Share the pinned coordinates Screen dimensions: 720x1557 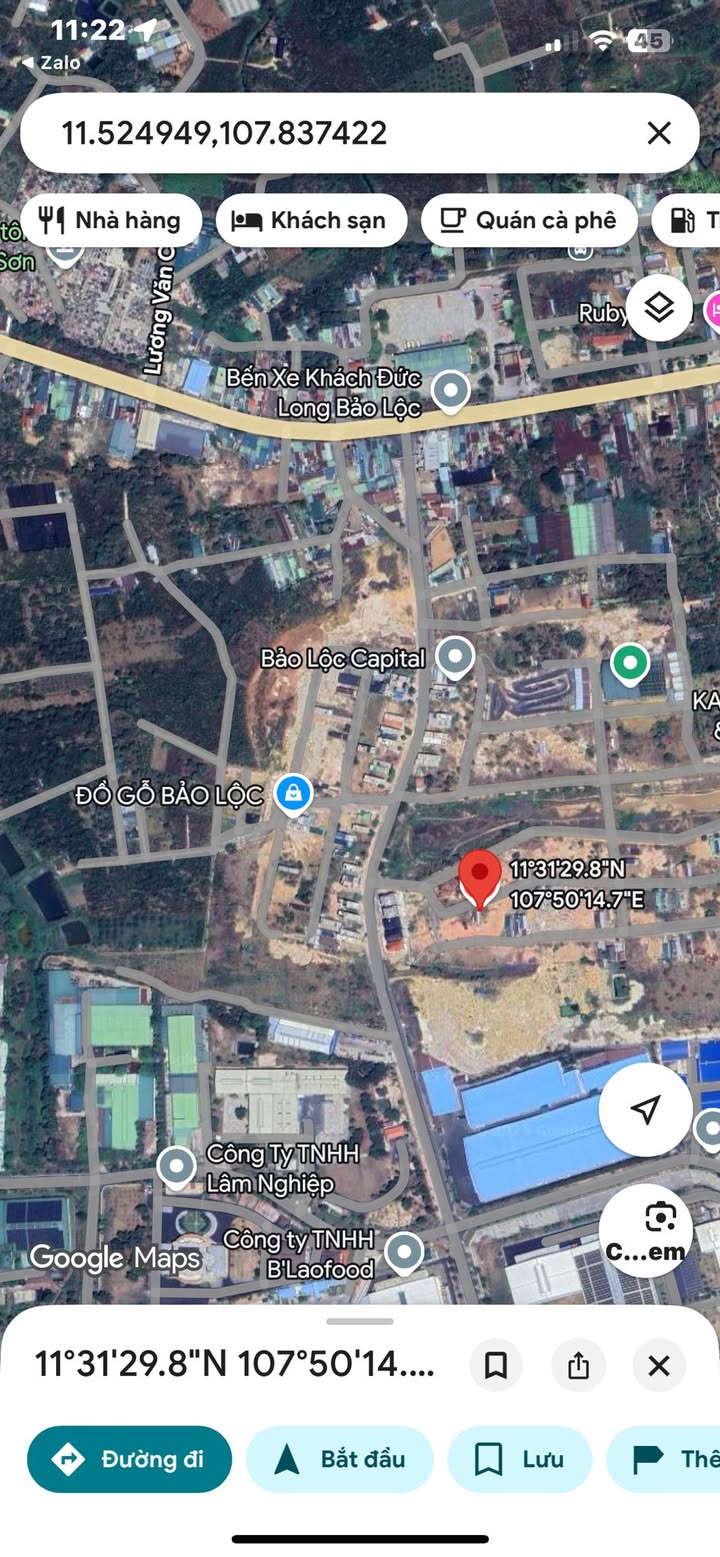(x=578, y=1365)
